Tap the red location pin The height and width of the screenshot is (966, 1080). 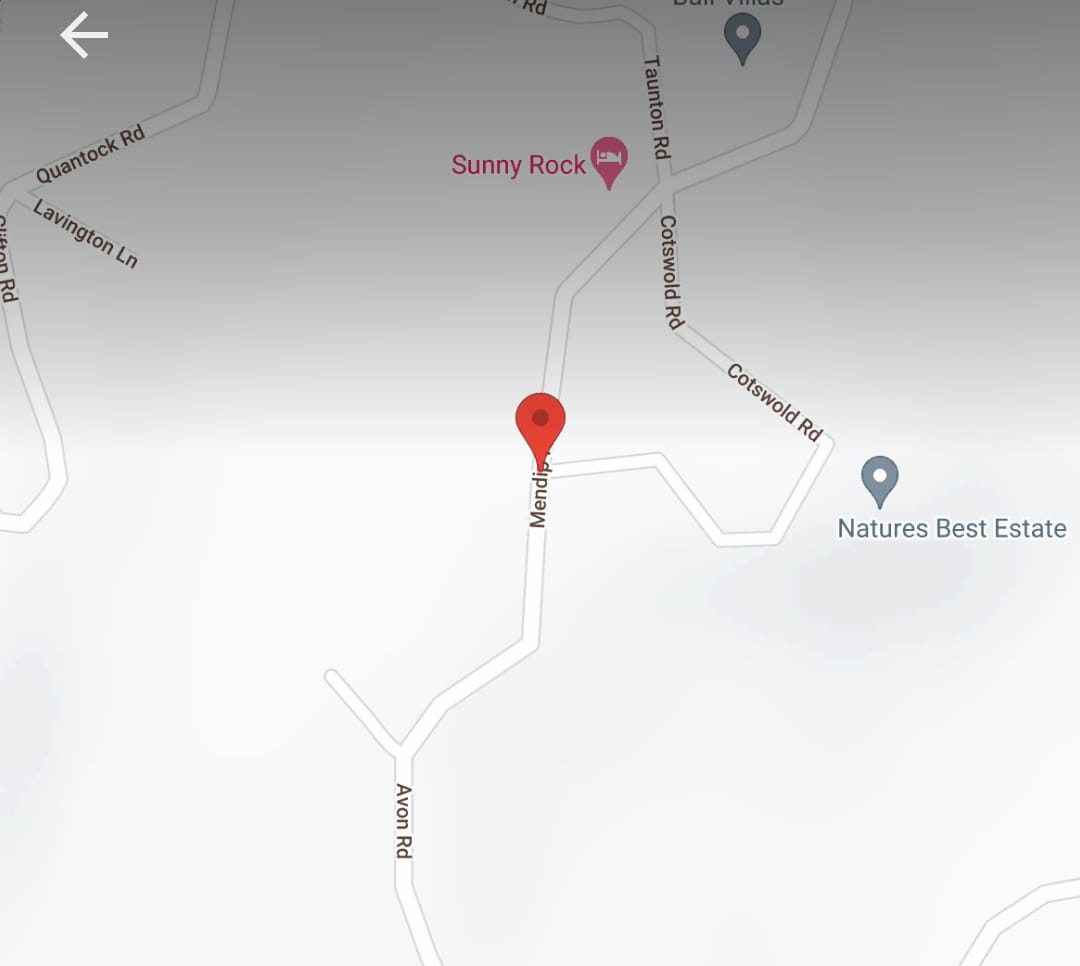[x=540, y=422]
